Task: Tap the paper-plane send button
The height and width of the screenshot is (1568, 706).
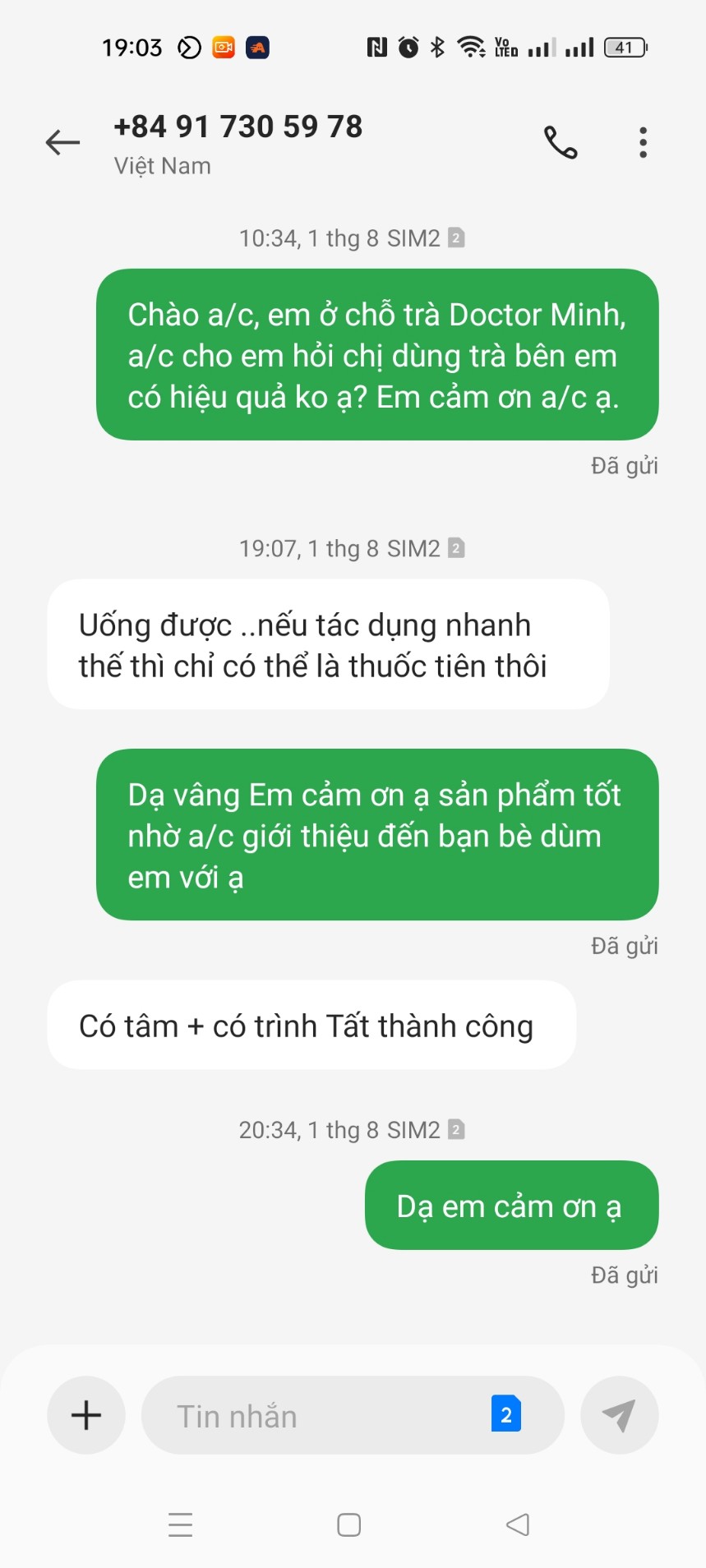Action: (619, 1415)
